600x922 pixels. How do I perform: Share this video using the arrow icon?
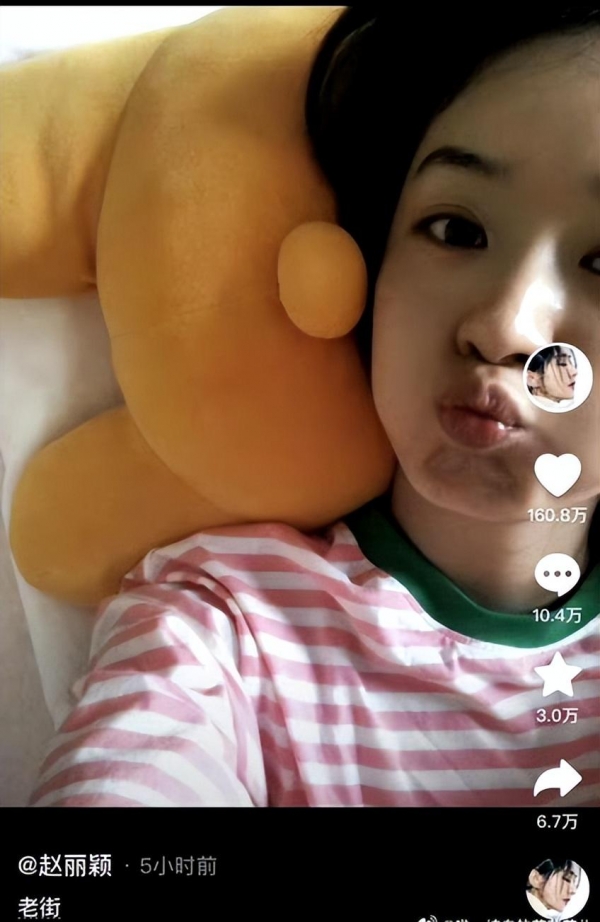[557, 778]
